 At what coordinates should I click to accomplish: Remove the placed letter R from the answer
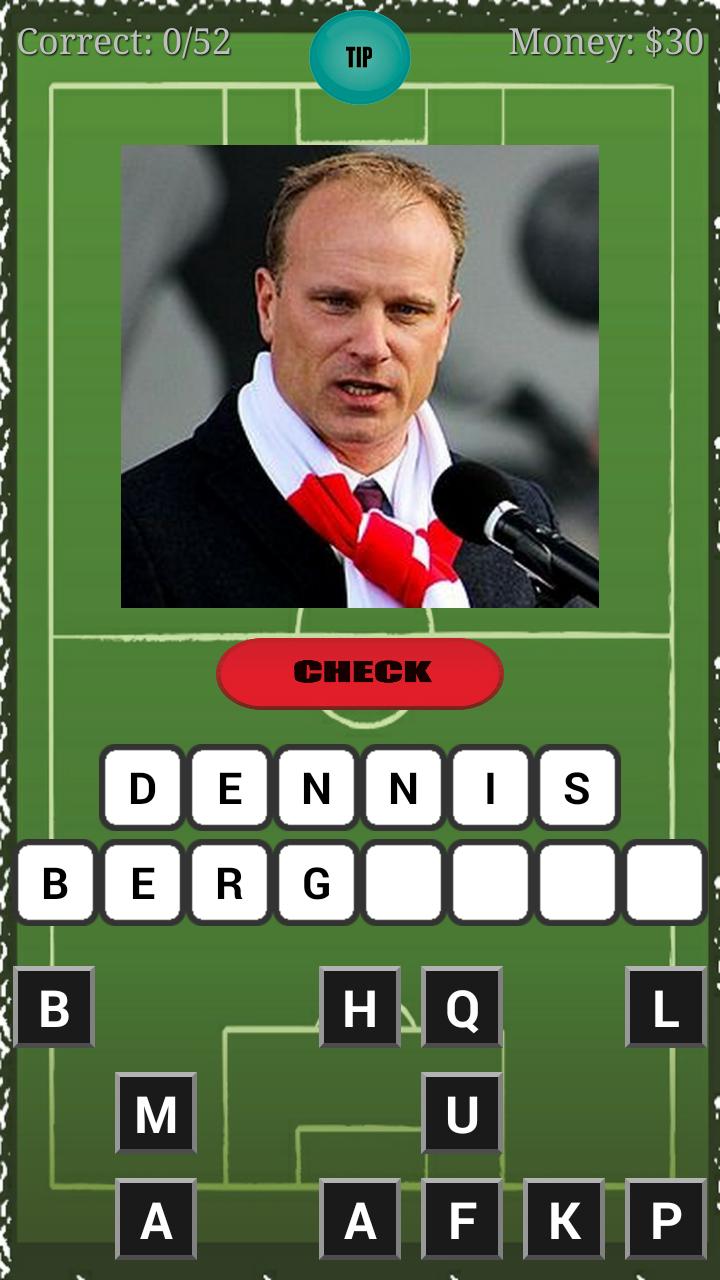tap(229, 883)
